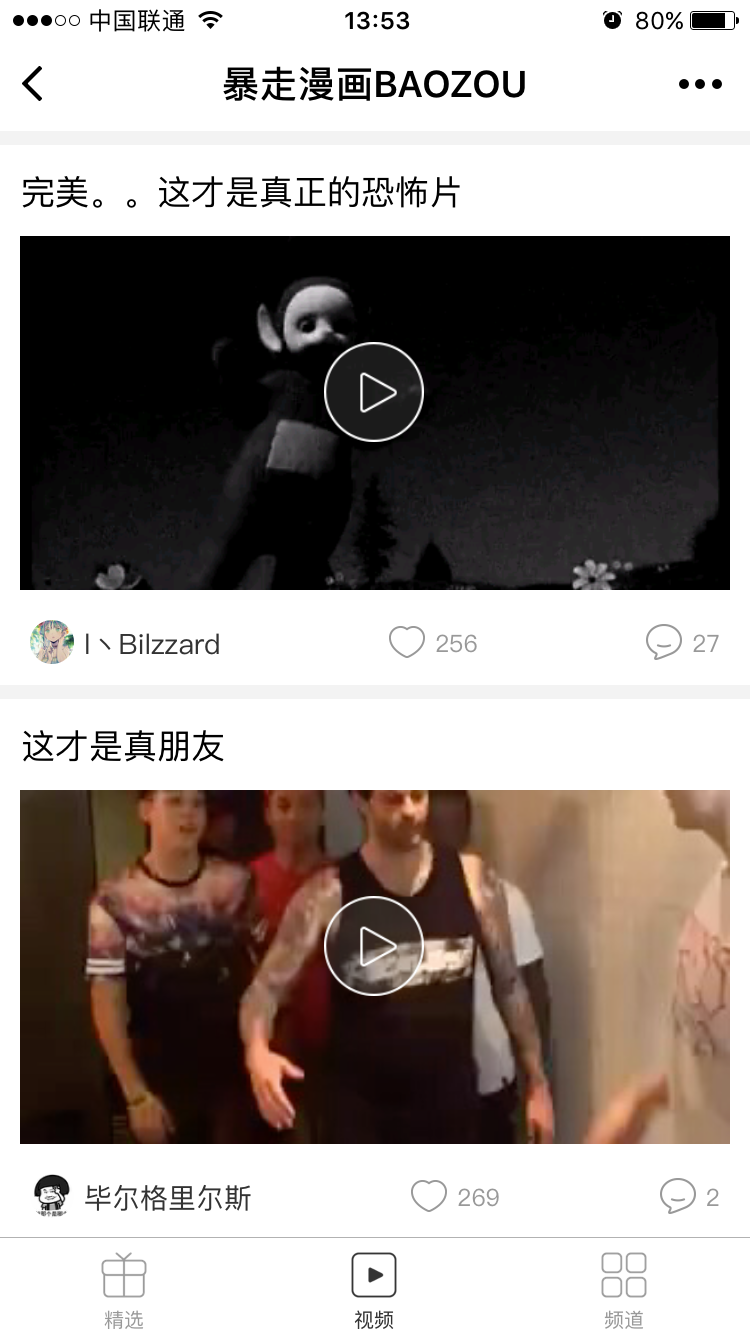Select the 视频 tab

pyautogui.click(x=374, y=1290)
